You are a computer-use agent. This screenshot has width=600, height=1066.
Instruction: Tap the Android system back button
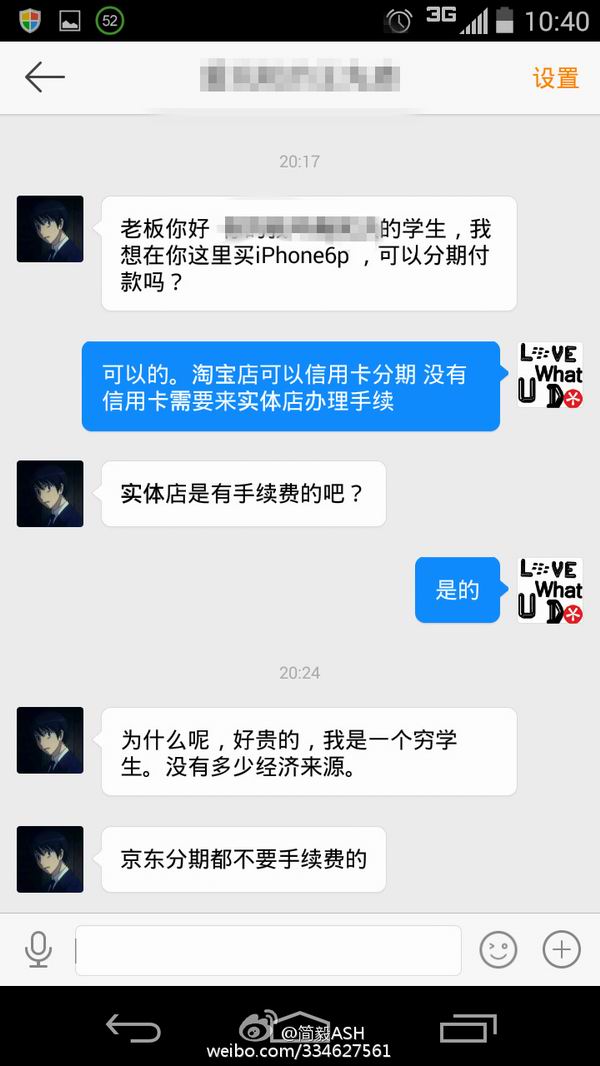point(133,1027)
